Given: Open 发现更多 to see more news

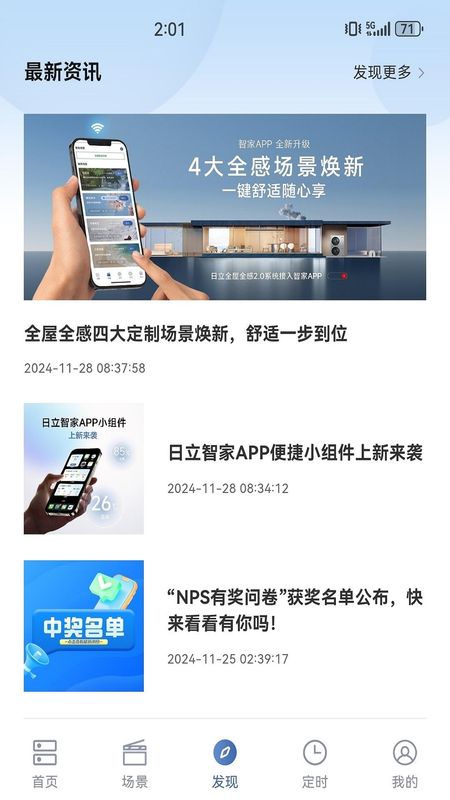Looking at the screenshot, I should 389,72.
